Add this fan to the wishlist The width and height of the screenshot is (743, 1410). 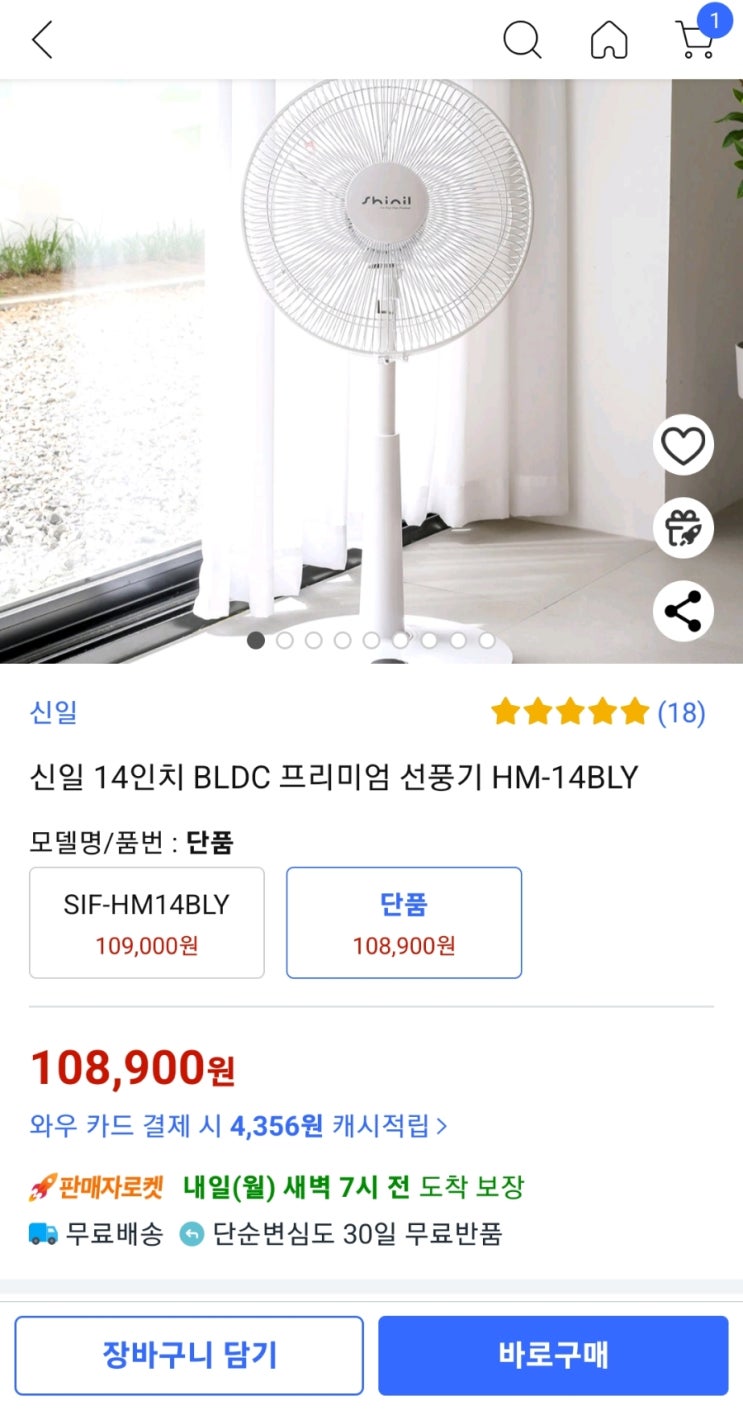(683, 445)
